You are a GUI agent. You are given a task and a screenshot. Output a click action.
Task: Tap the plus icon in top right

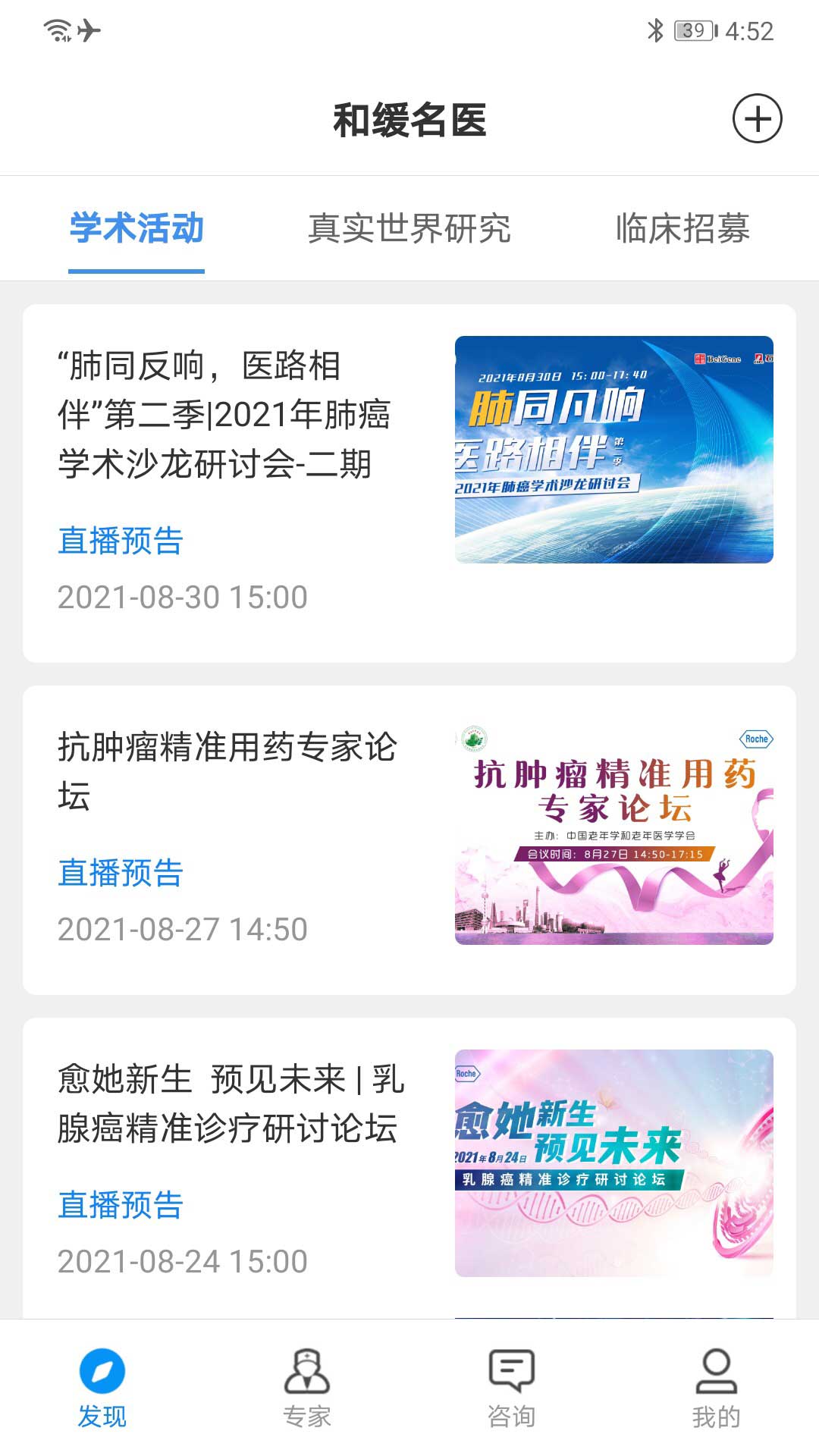click(x=756, y=119)
